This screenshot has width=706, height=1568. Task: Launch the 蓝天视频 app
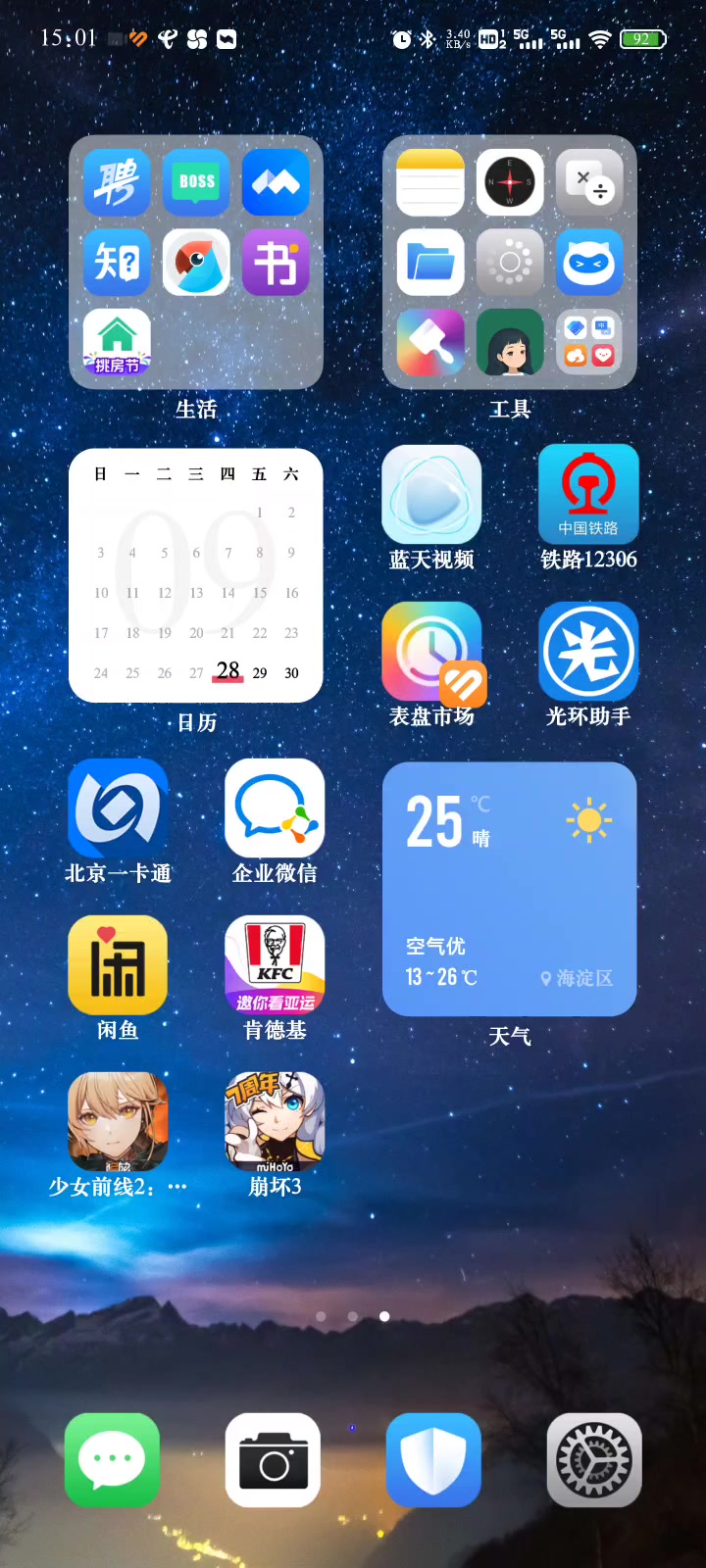[x=431, y=495]
